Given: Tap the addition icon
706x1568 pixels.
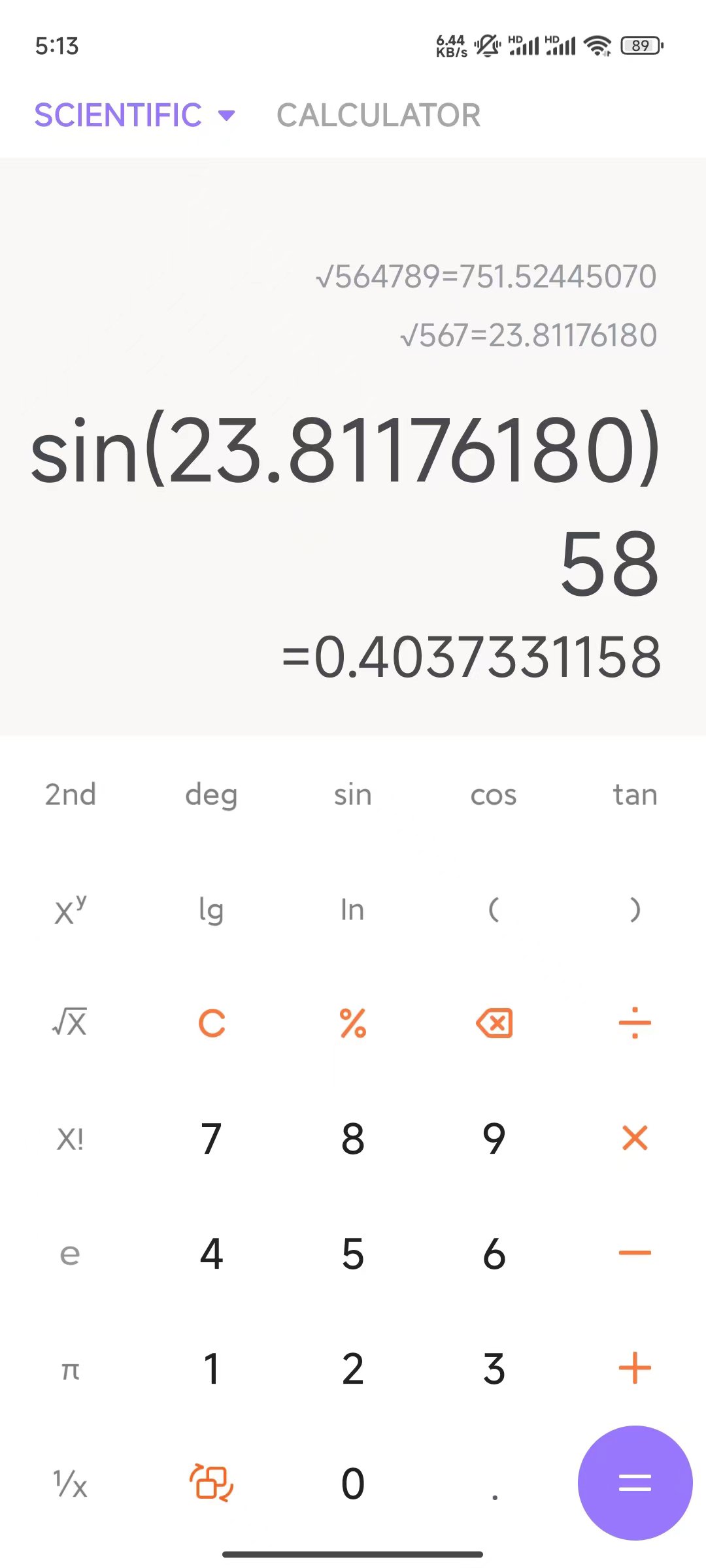Looking at the screenshot, I should click(x=635, y=1368).
